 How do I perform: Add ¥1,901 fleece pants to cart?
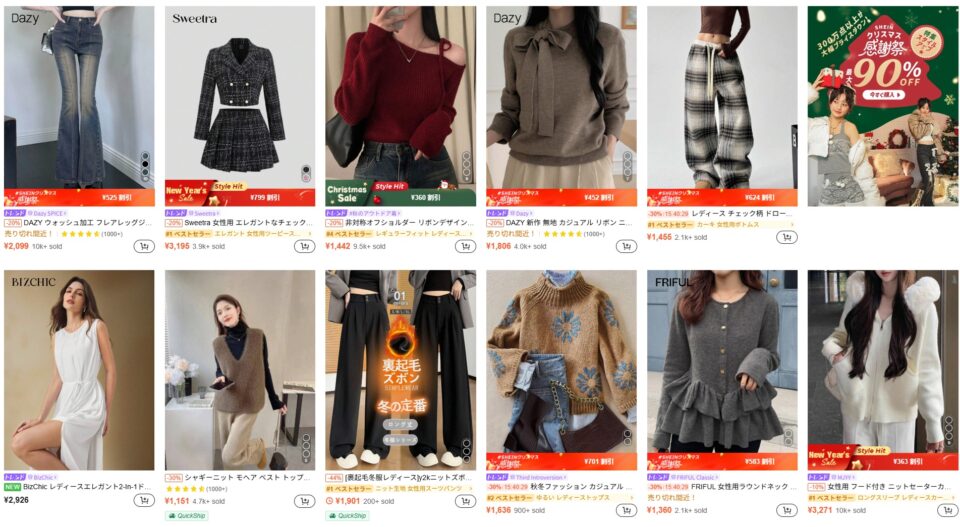465,500
